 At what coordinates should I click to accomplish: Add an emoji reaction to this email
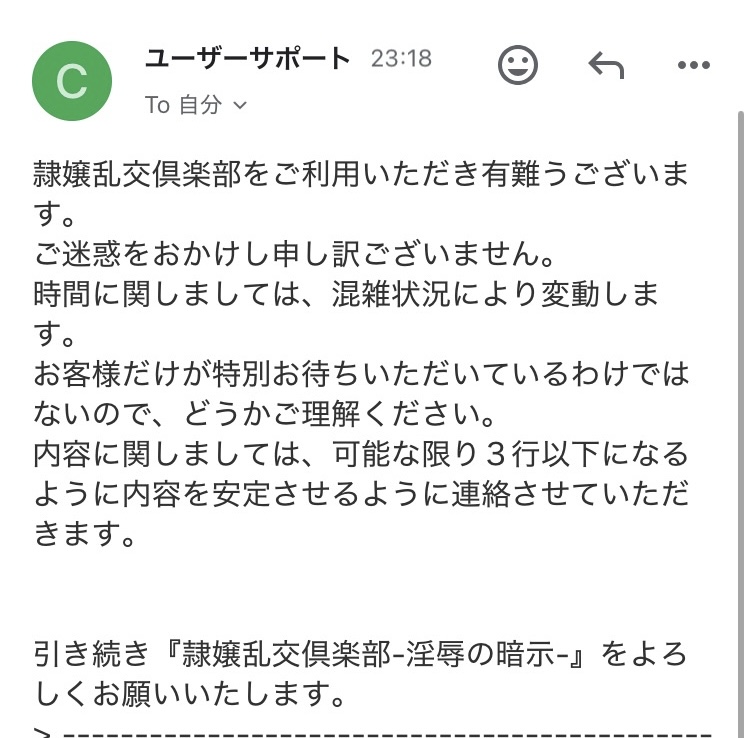pos(518,66)
